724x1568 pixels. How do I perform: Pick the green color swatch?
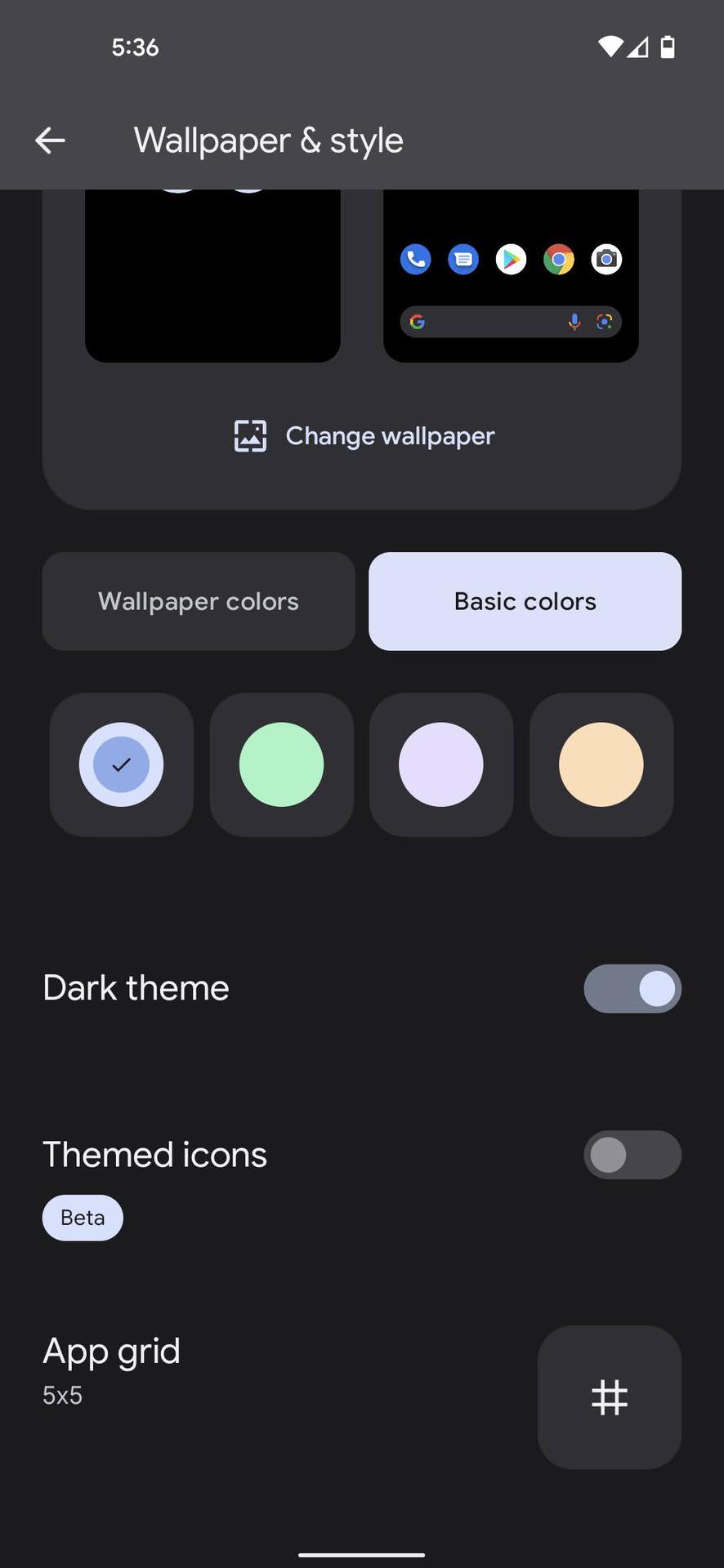tap(281, 764)
